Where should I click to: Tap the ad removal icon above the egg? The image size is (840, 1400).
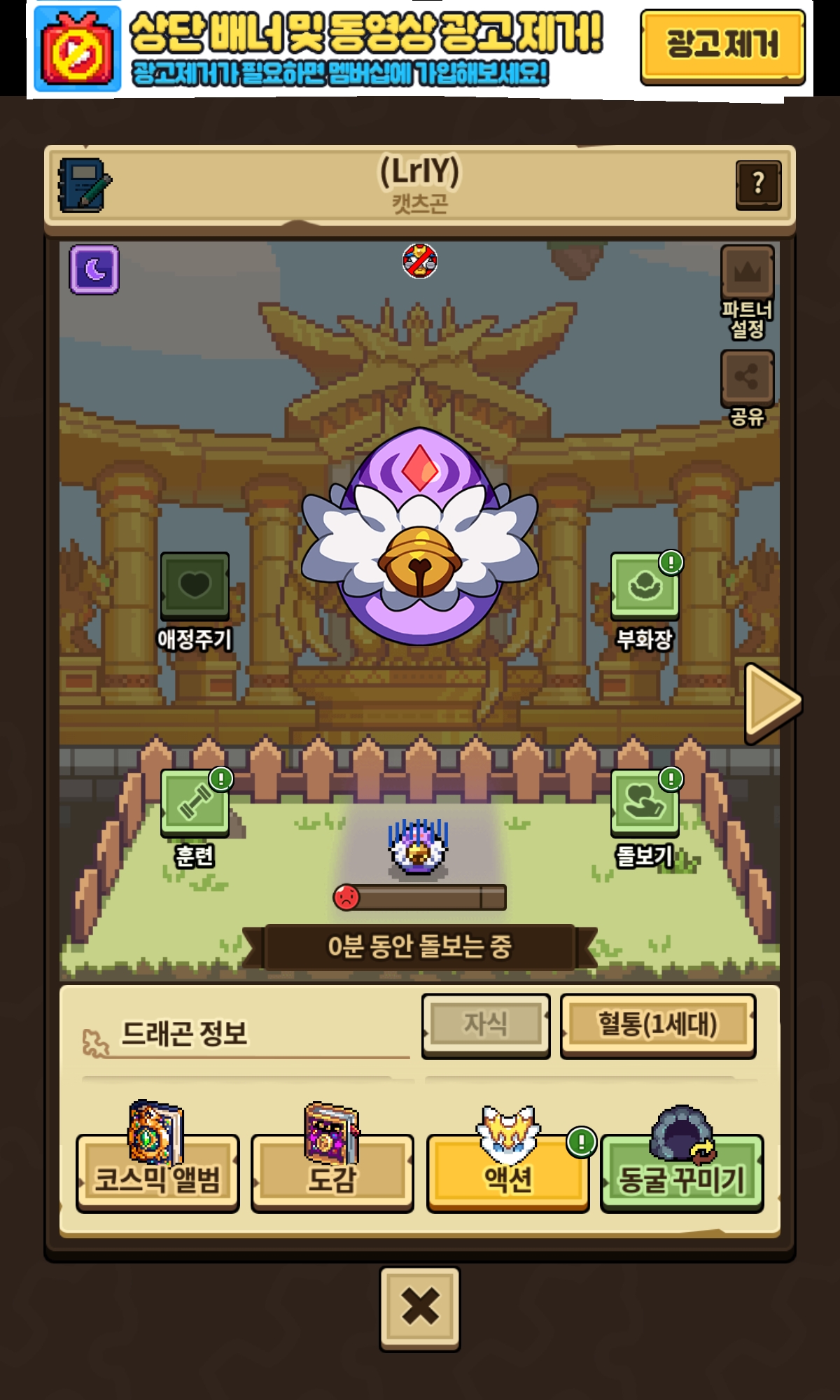[420, 261]
